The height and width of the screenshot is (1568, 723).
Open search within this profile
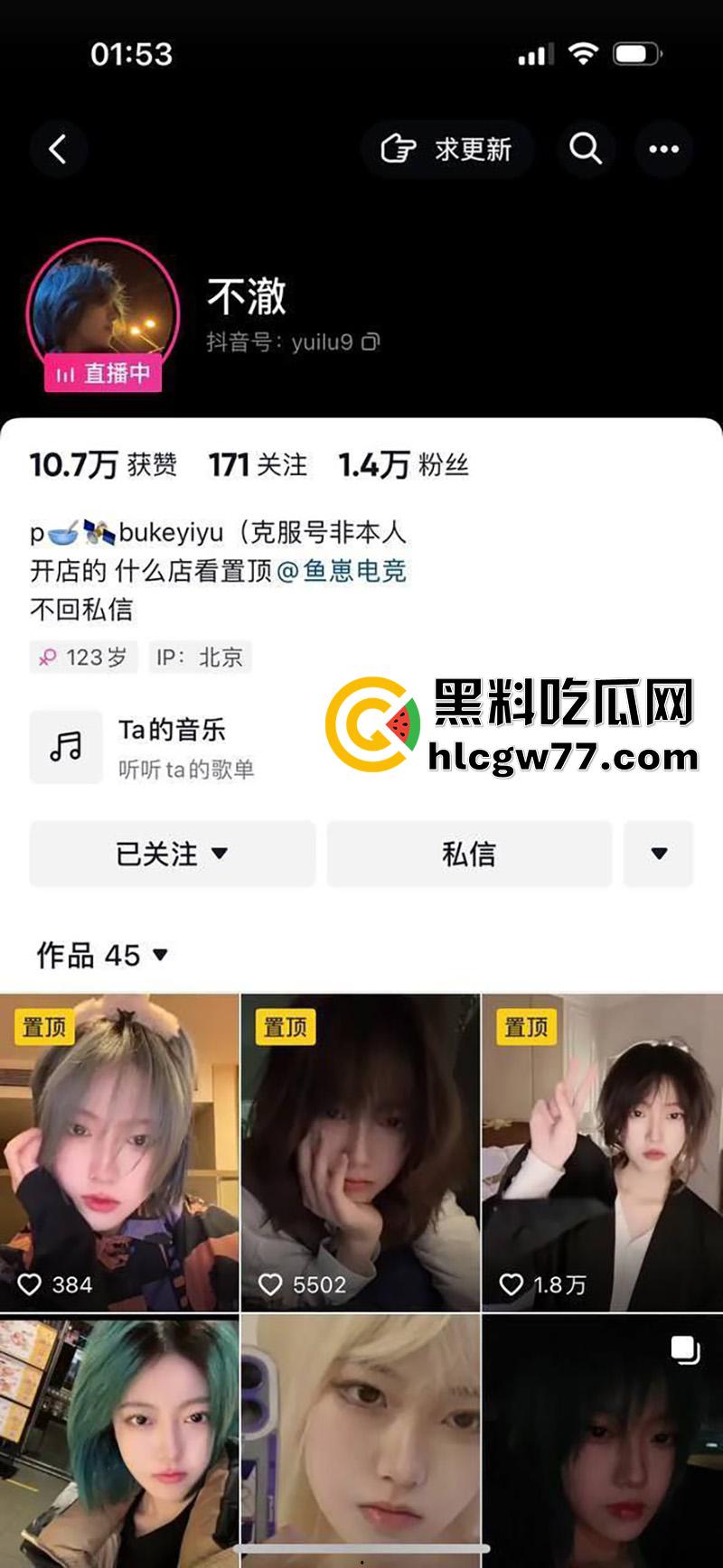click(x=586, y=149)
